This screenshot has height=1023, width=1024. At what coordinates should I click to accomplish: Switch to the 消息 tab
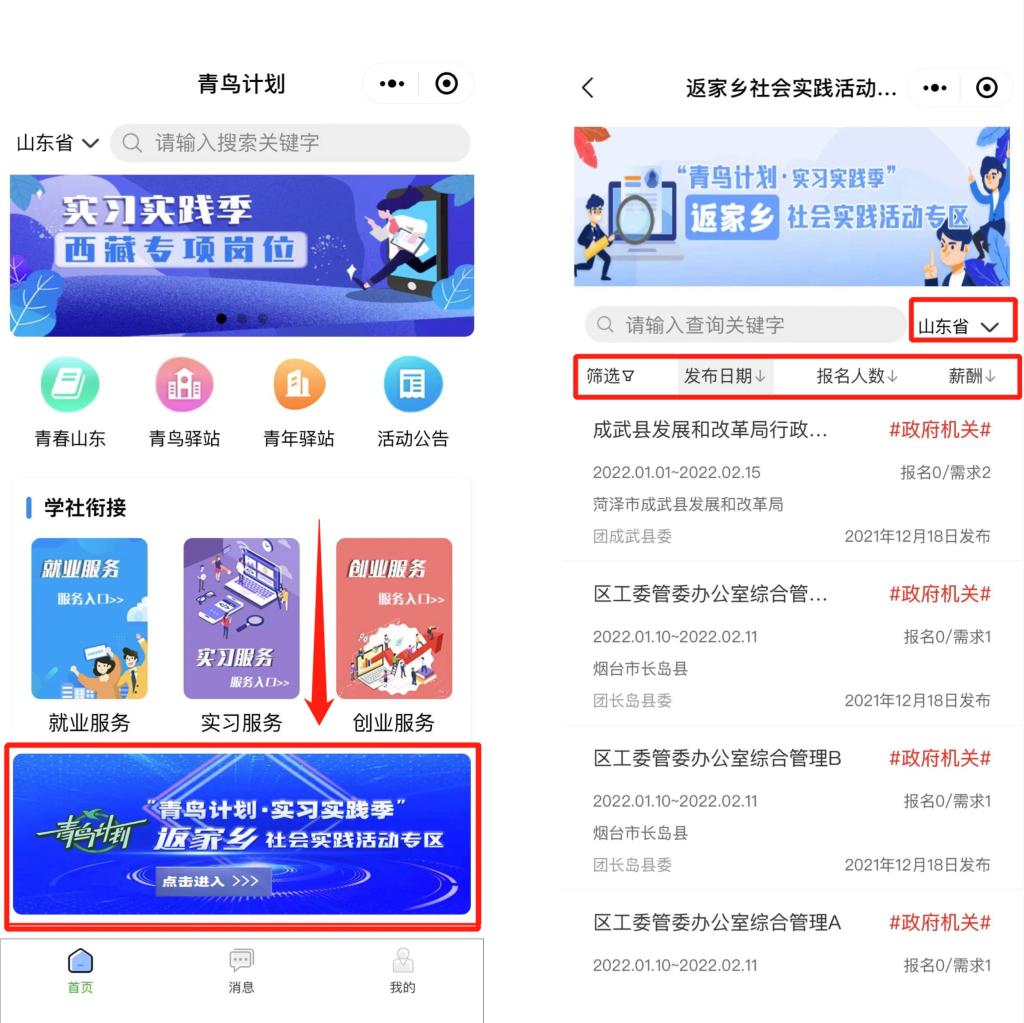(241, 971)
